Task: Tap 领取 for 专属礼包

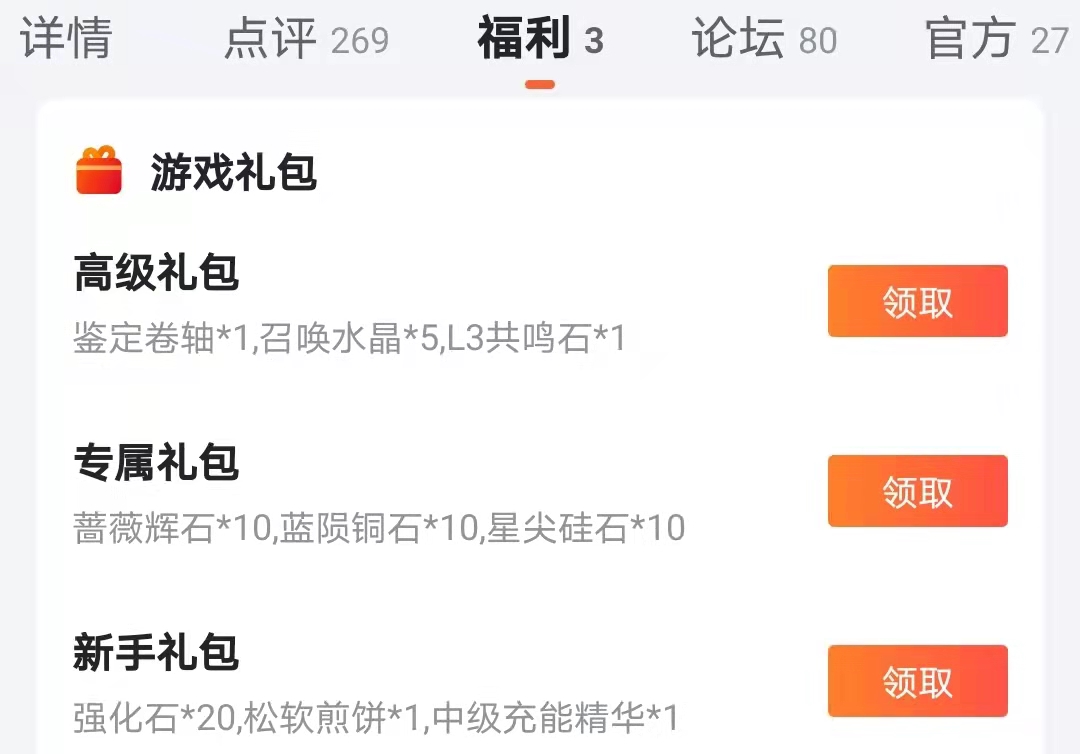Action: (917, 491)
